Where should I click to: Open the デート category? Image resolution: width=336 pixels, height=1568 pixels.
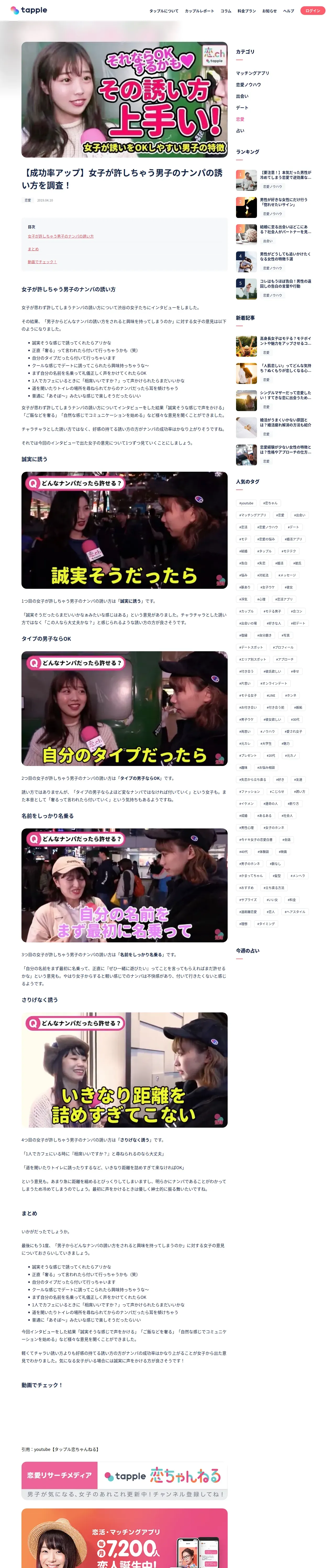tap(242, 108)
